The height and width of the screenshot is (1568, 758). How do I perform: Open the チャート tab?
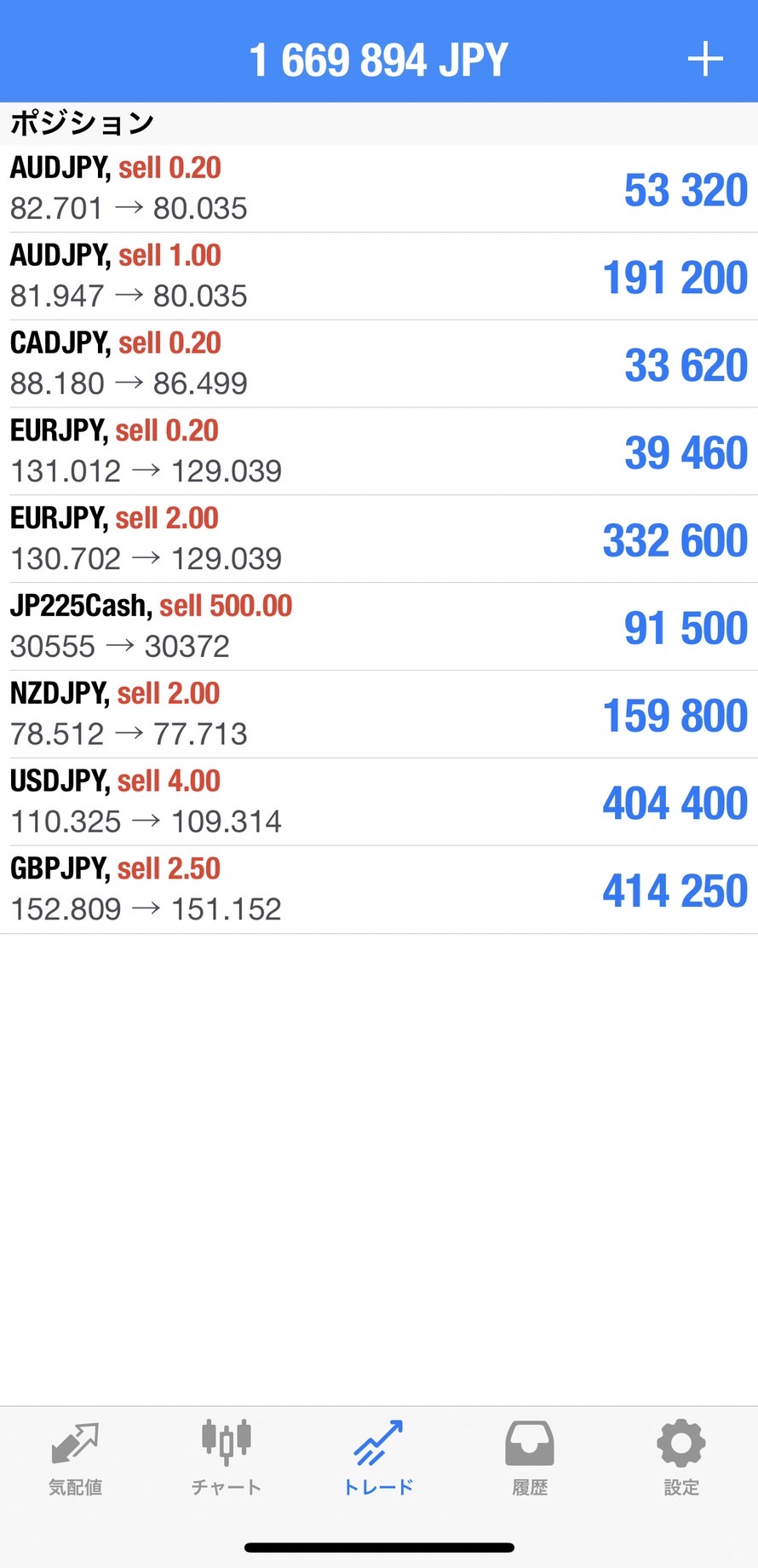[x=226, y=1459]
